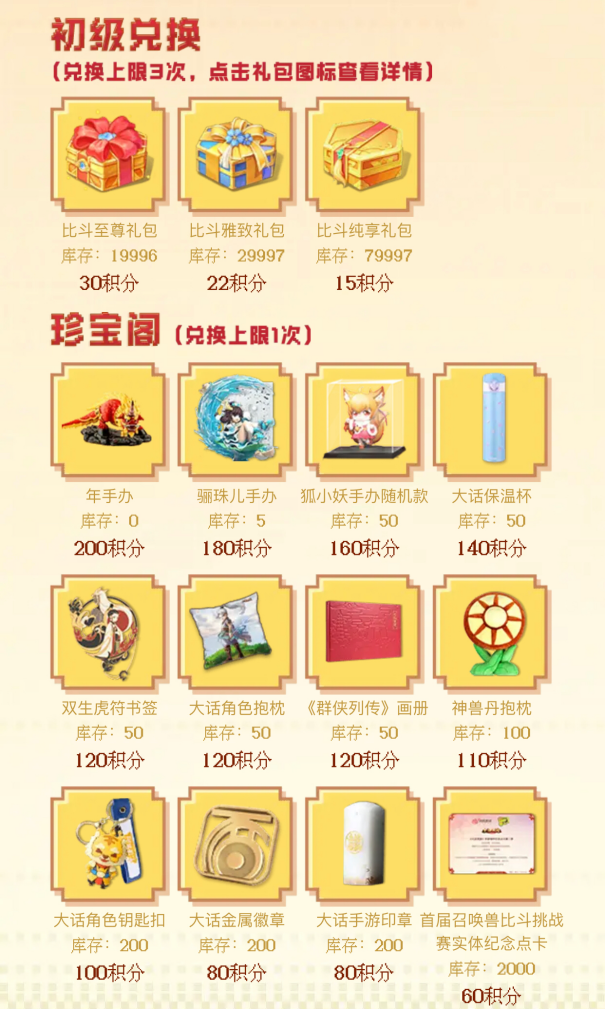Pick the 双生虎符书签 bookmark reward
Viewport: 605px width, 1009px height.
pos(109,632)
